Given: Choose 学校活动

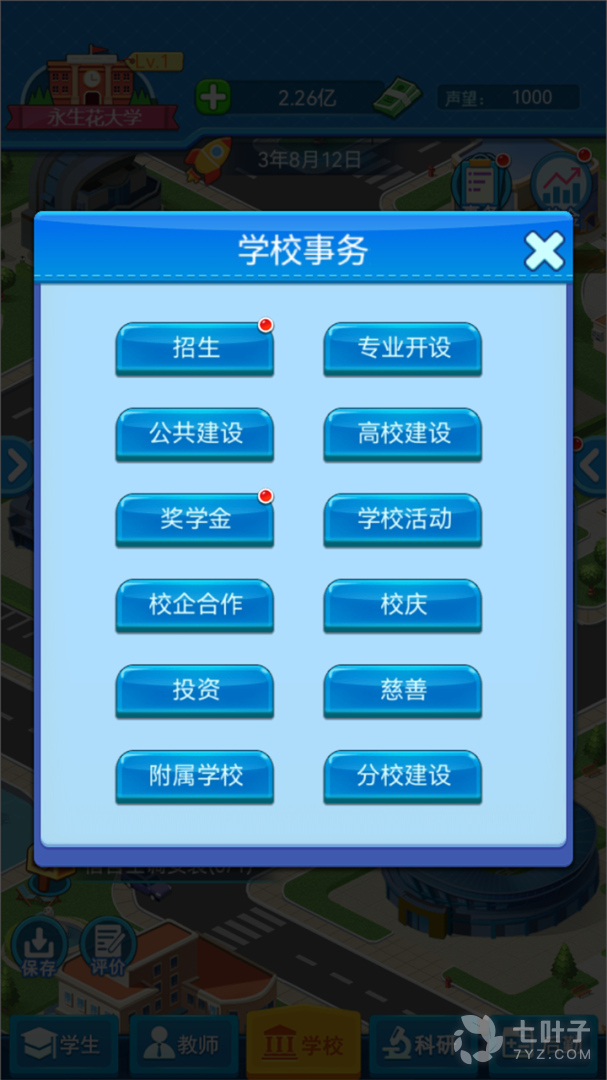Looking at the screenshot, I should (403, 520).
